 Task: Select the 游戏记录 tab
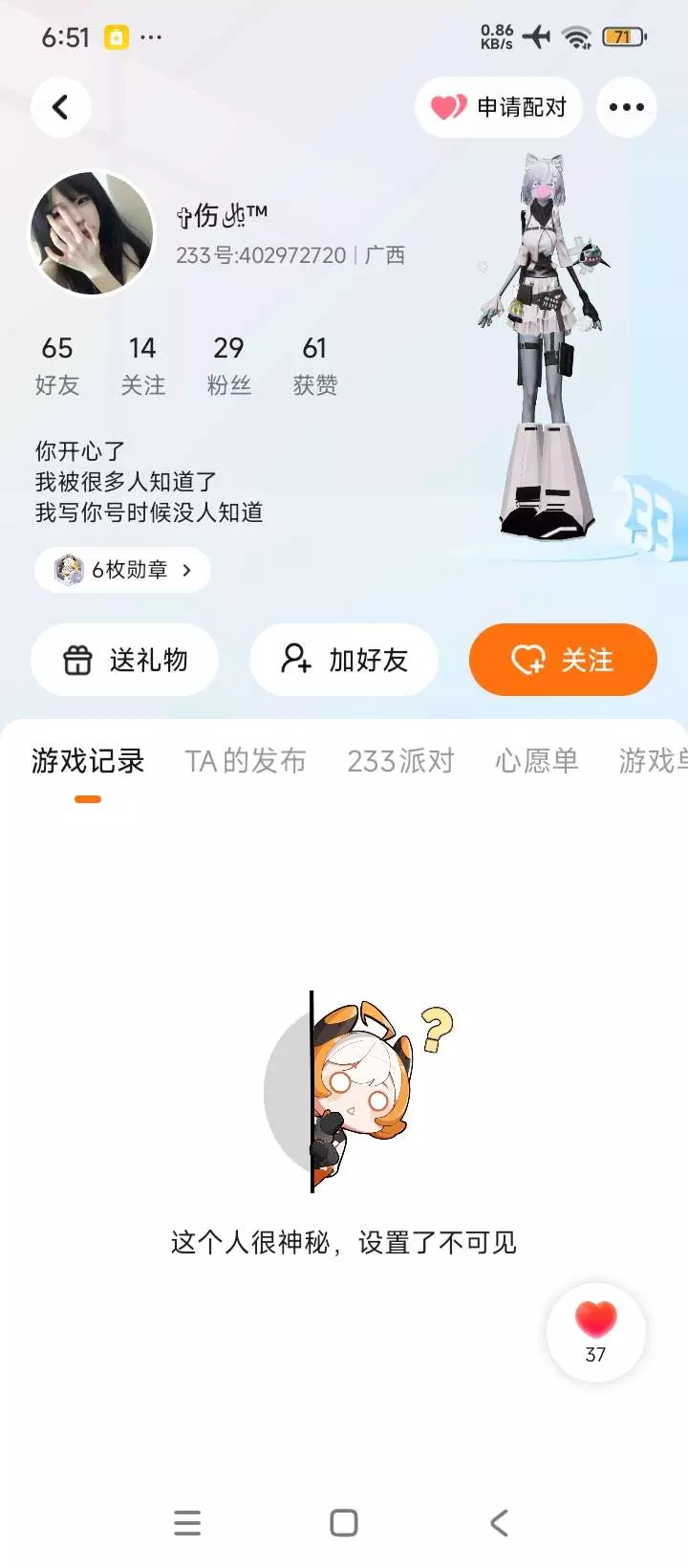88,761
